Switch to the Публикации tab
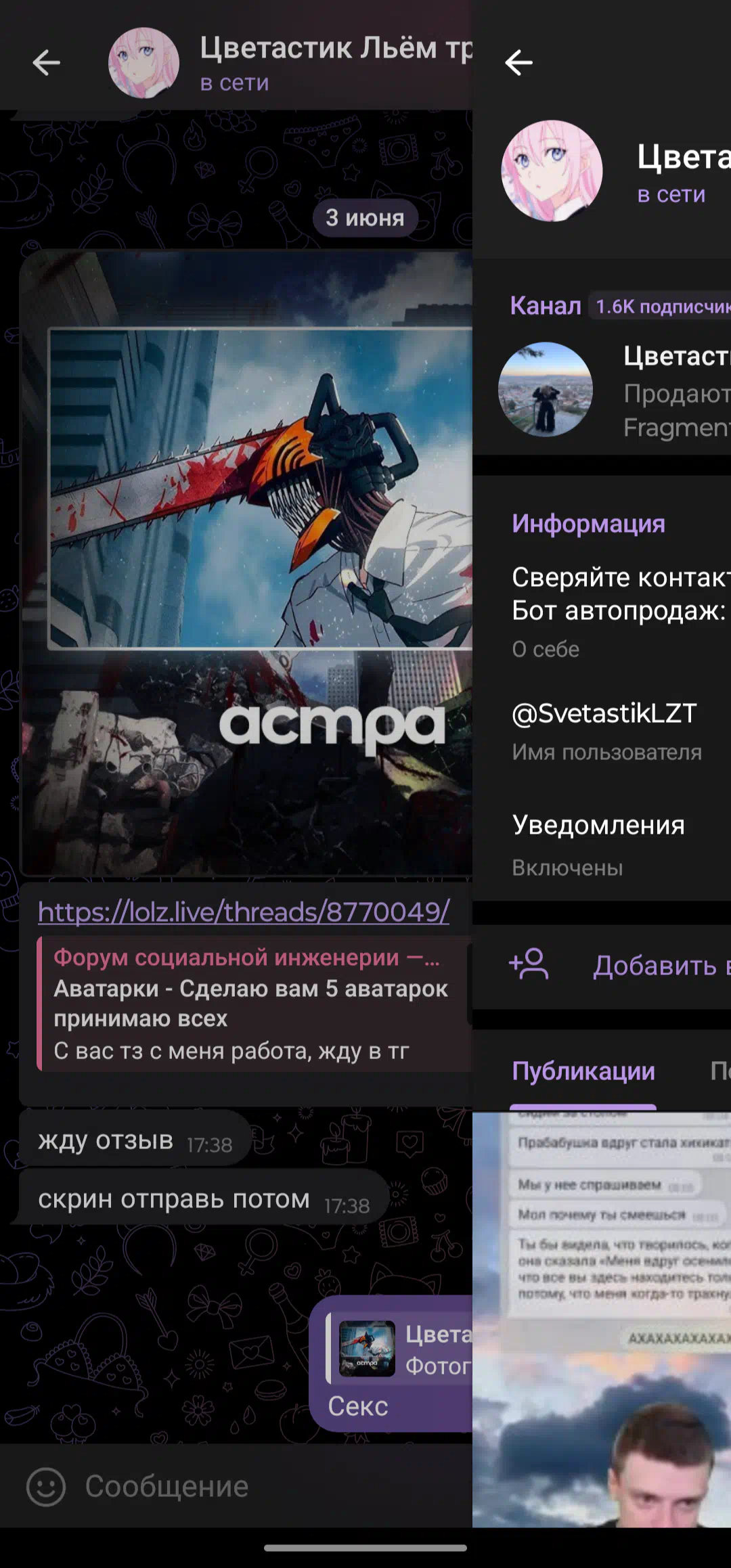This screenshot has width=731, height=1568. 583,1071
